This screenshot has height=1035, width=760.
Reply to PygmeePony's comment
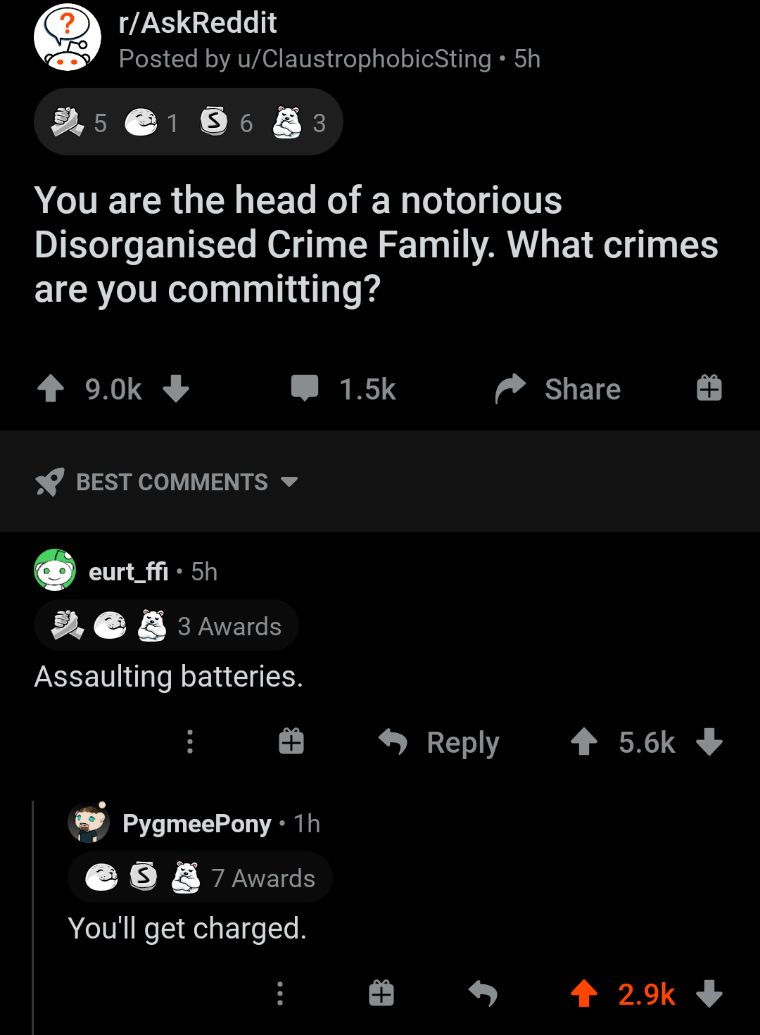pos(484,993)
